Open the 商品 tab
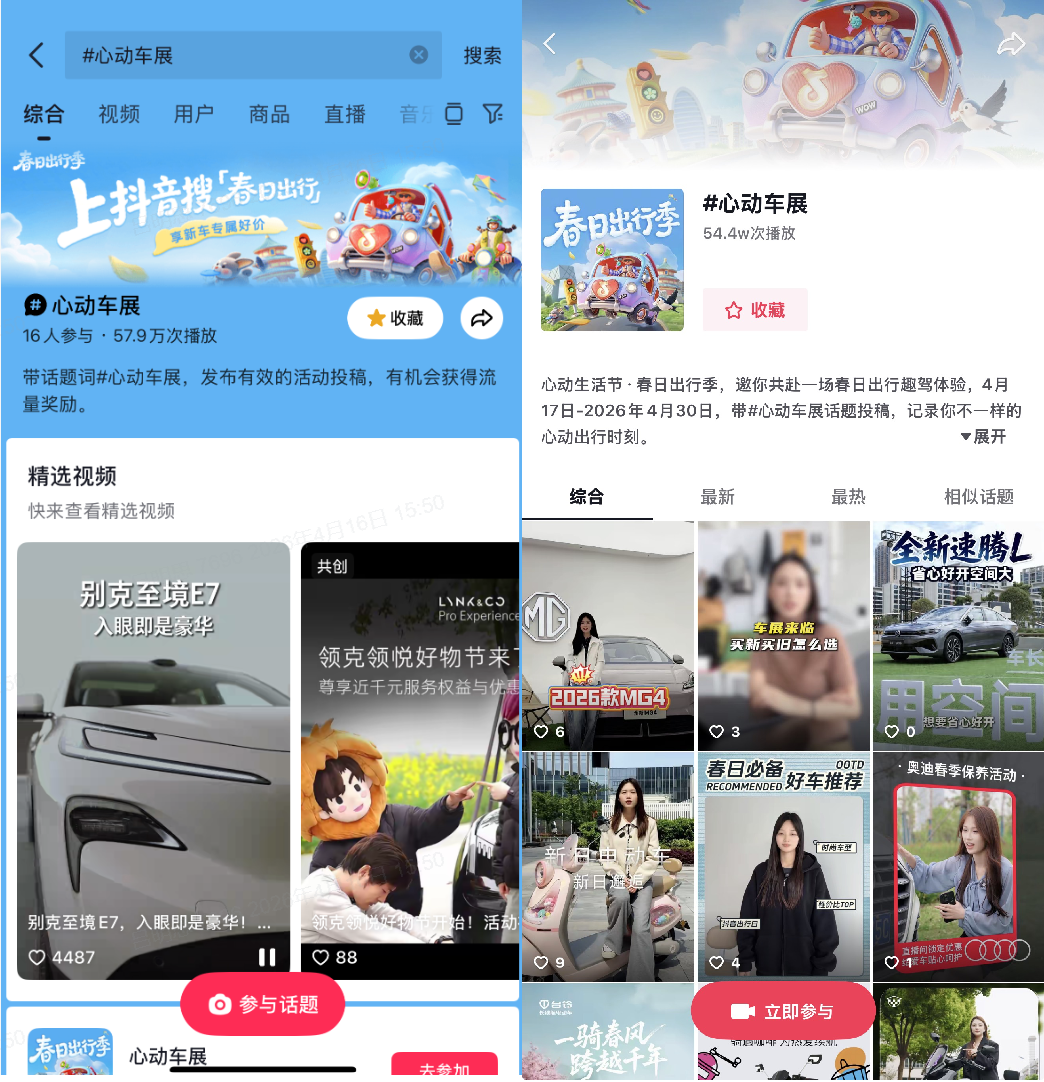This screenshot has height=1082, width=1044. [x=269, y=114]
